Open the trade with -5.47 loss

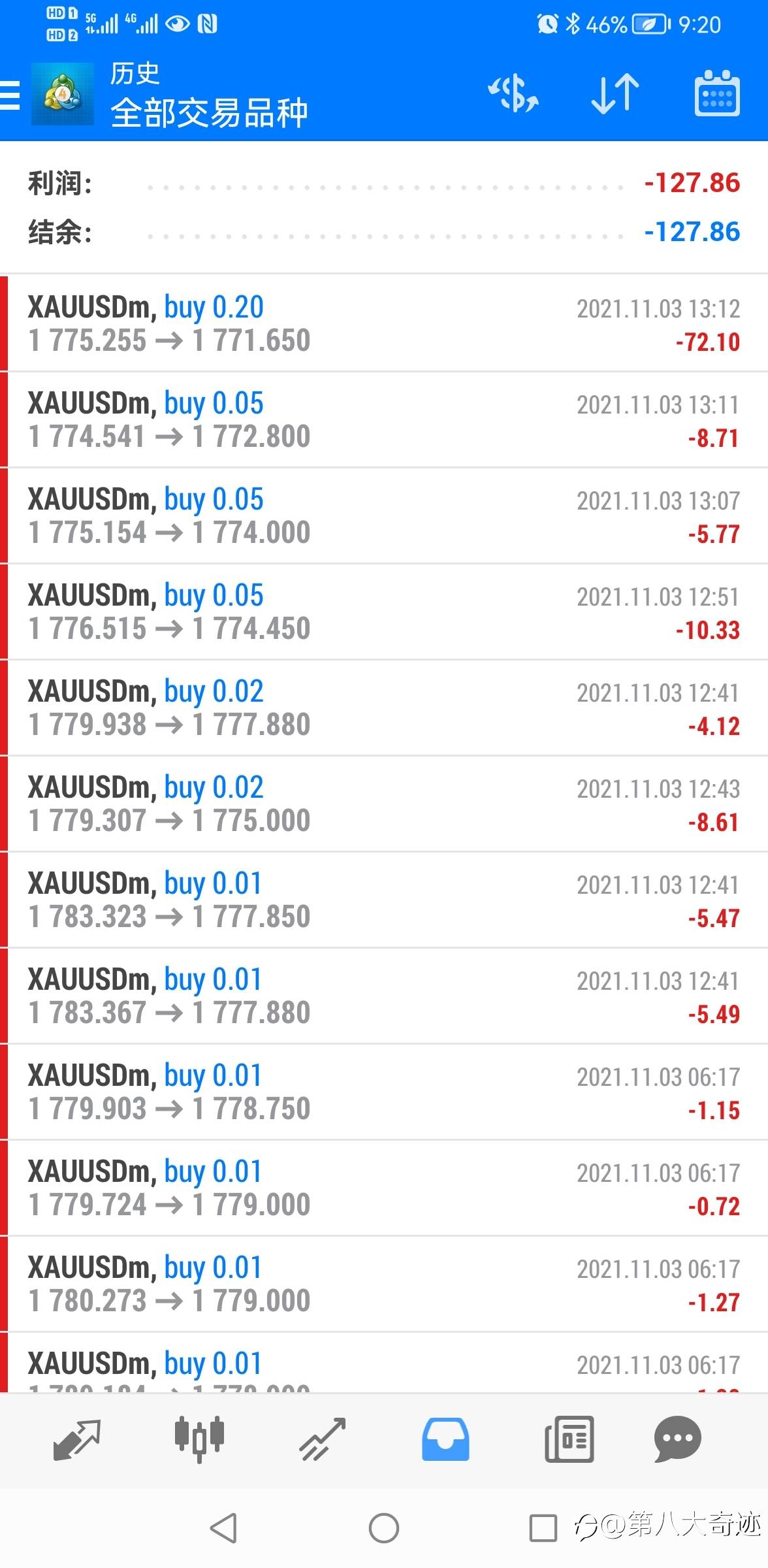coord(384,900)
